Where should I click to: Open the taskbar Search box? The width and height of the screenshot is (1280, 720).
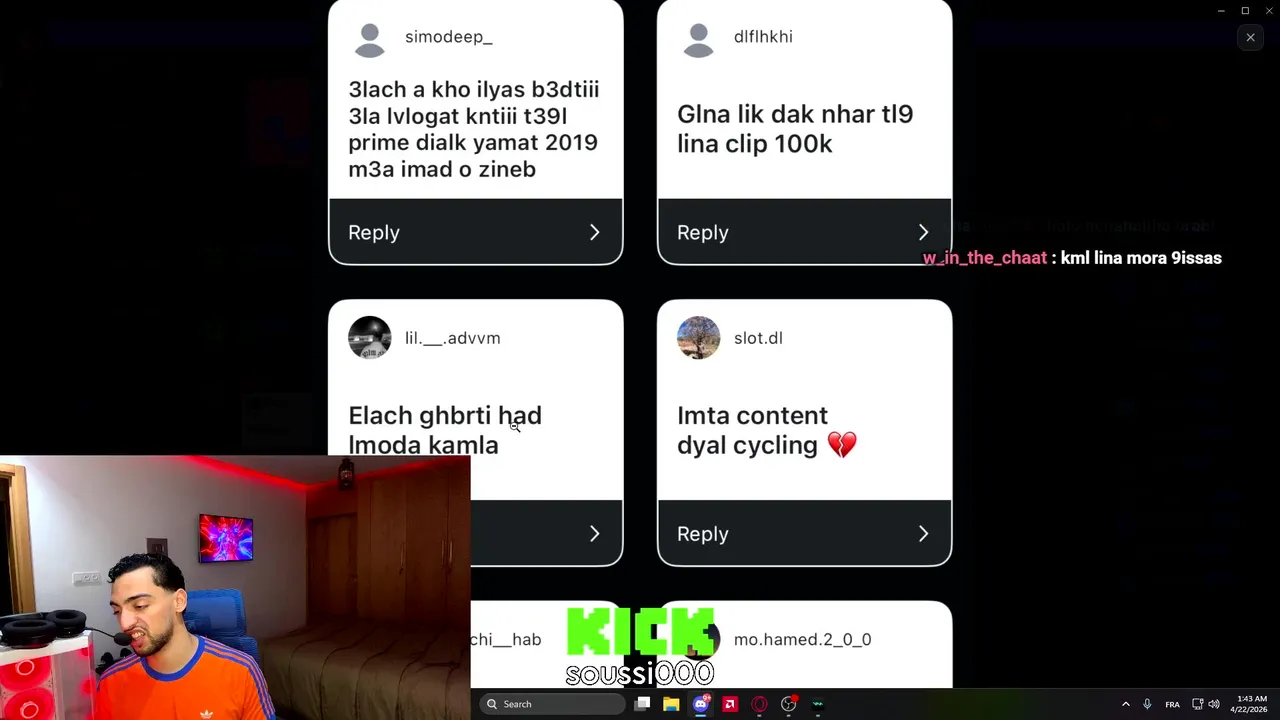pos(550,704)
